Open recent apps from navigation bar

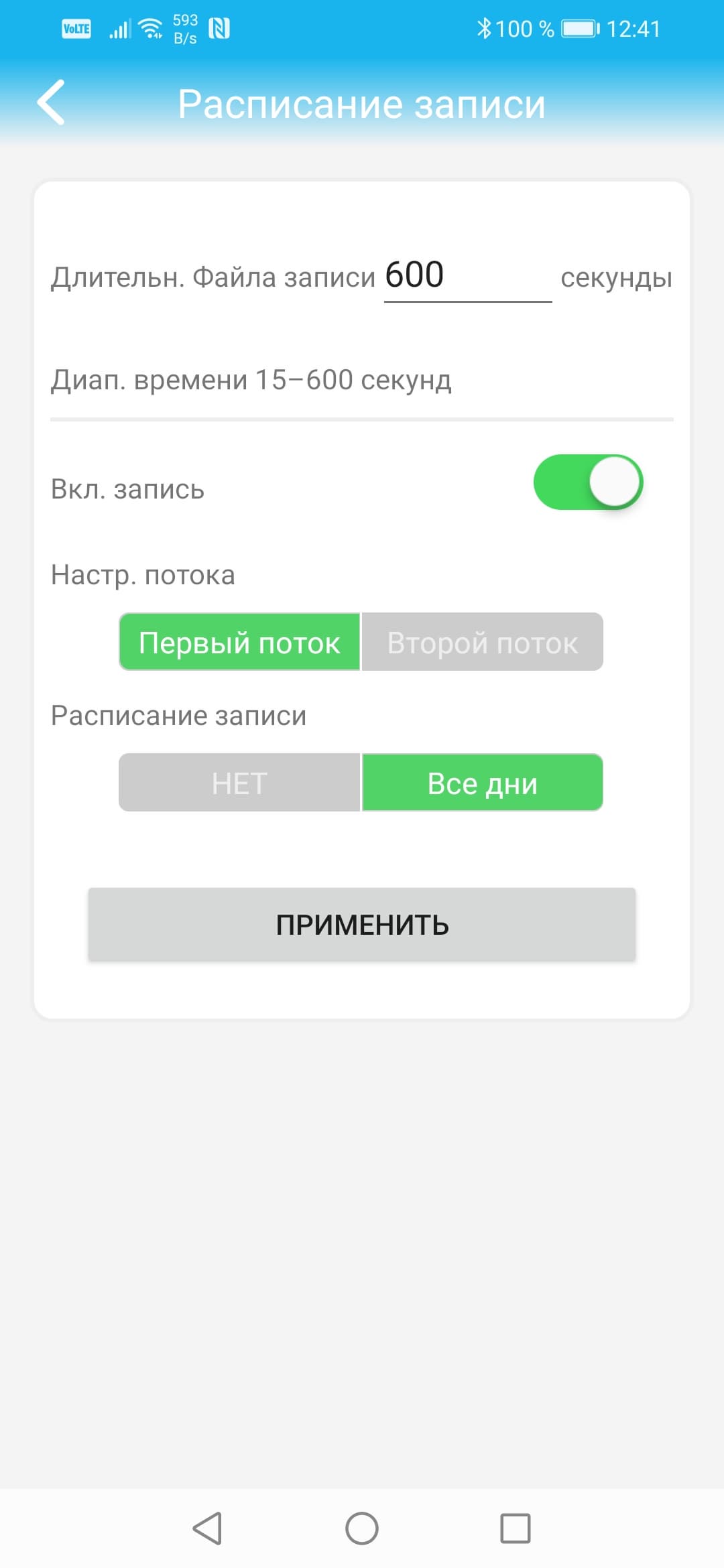pos(515,1528)
